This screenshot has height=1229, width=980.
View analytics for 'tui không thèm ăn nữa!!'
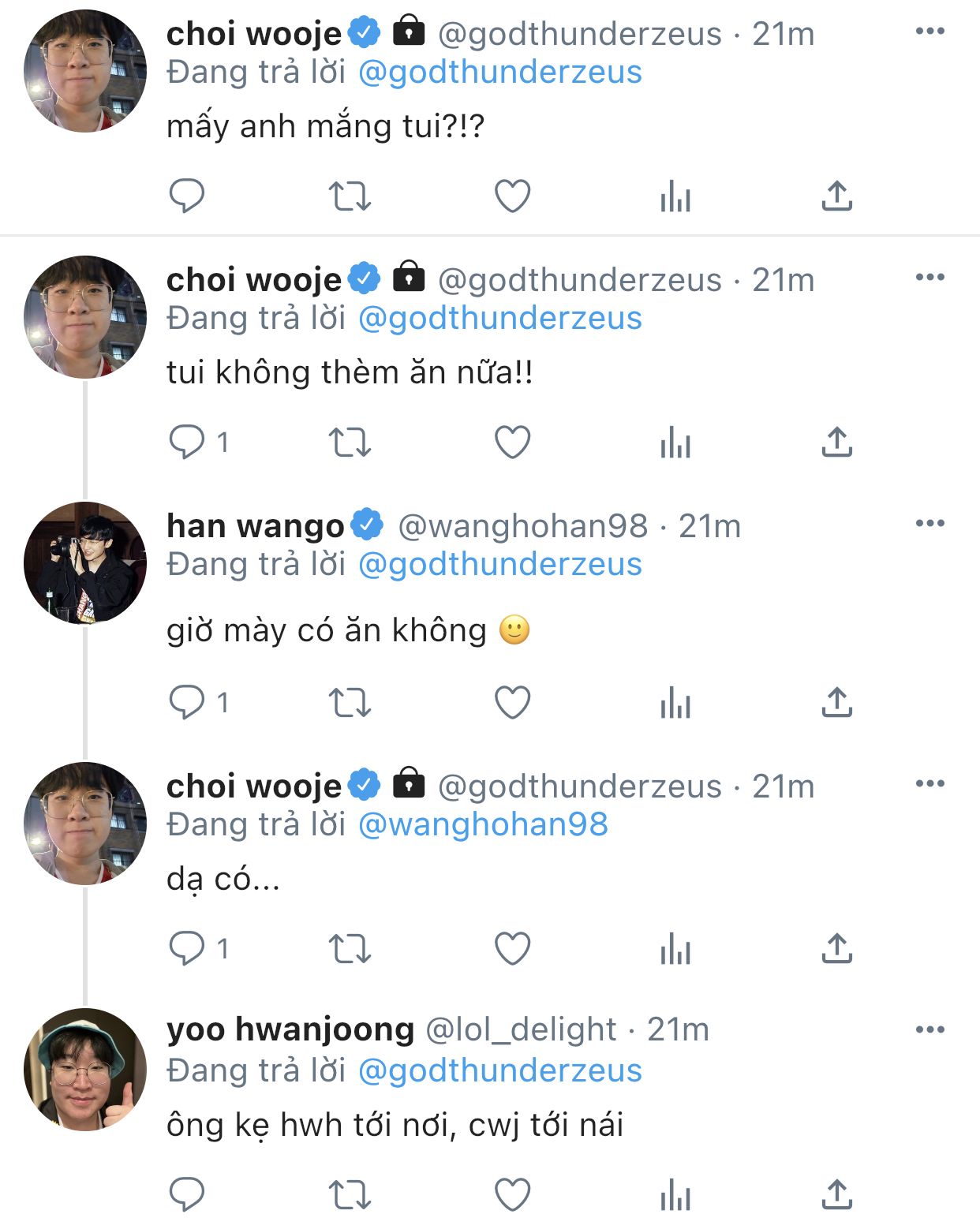click(x=675, y=442)
